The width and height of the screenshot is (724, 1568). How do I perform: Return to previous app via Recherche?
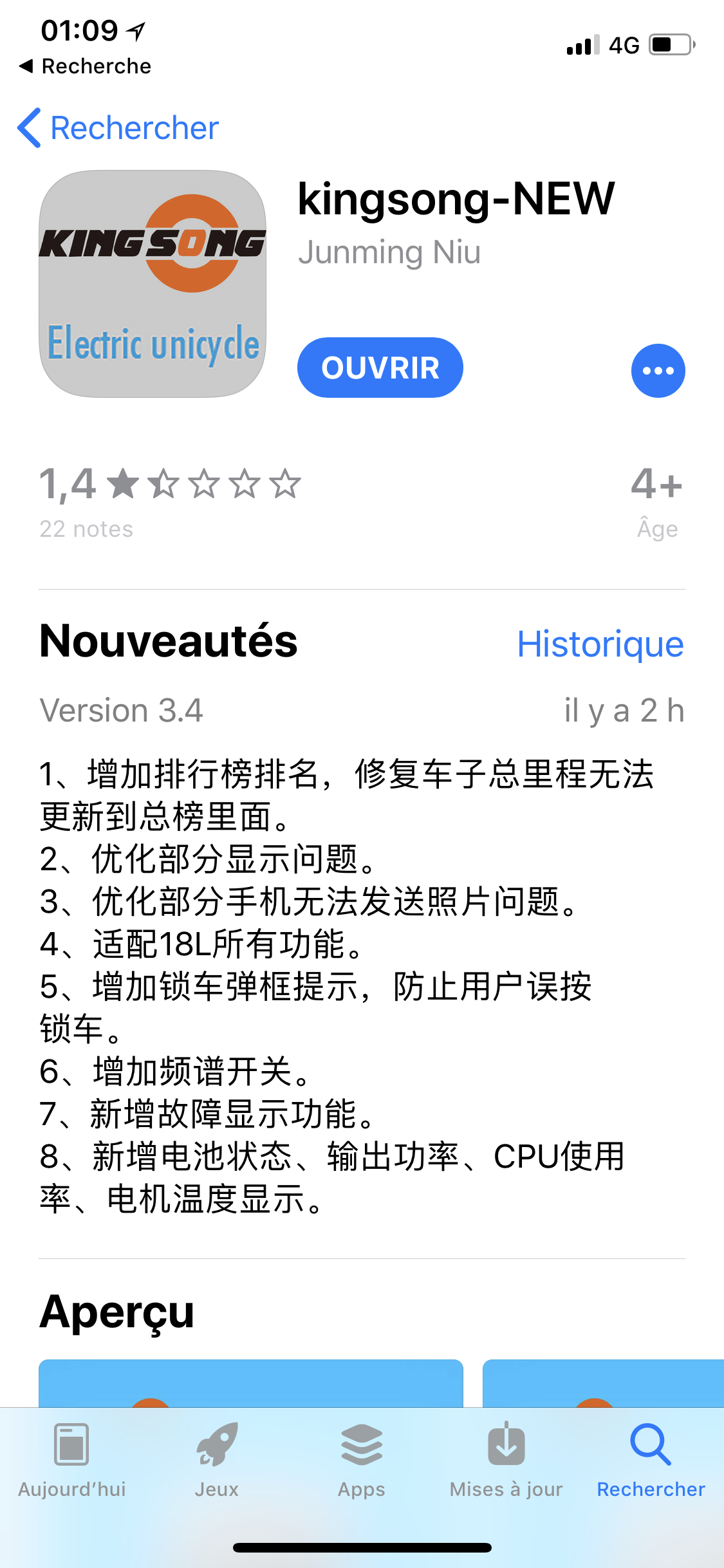(85, 66)
